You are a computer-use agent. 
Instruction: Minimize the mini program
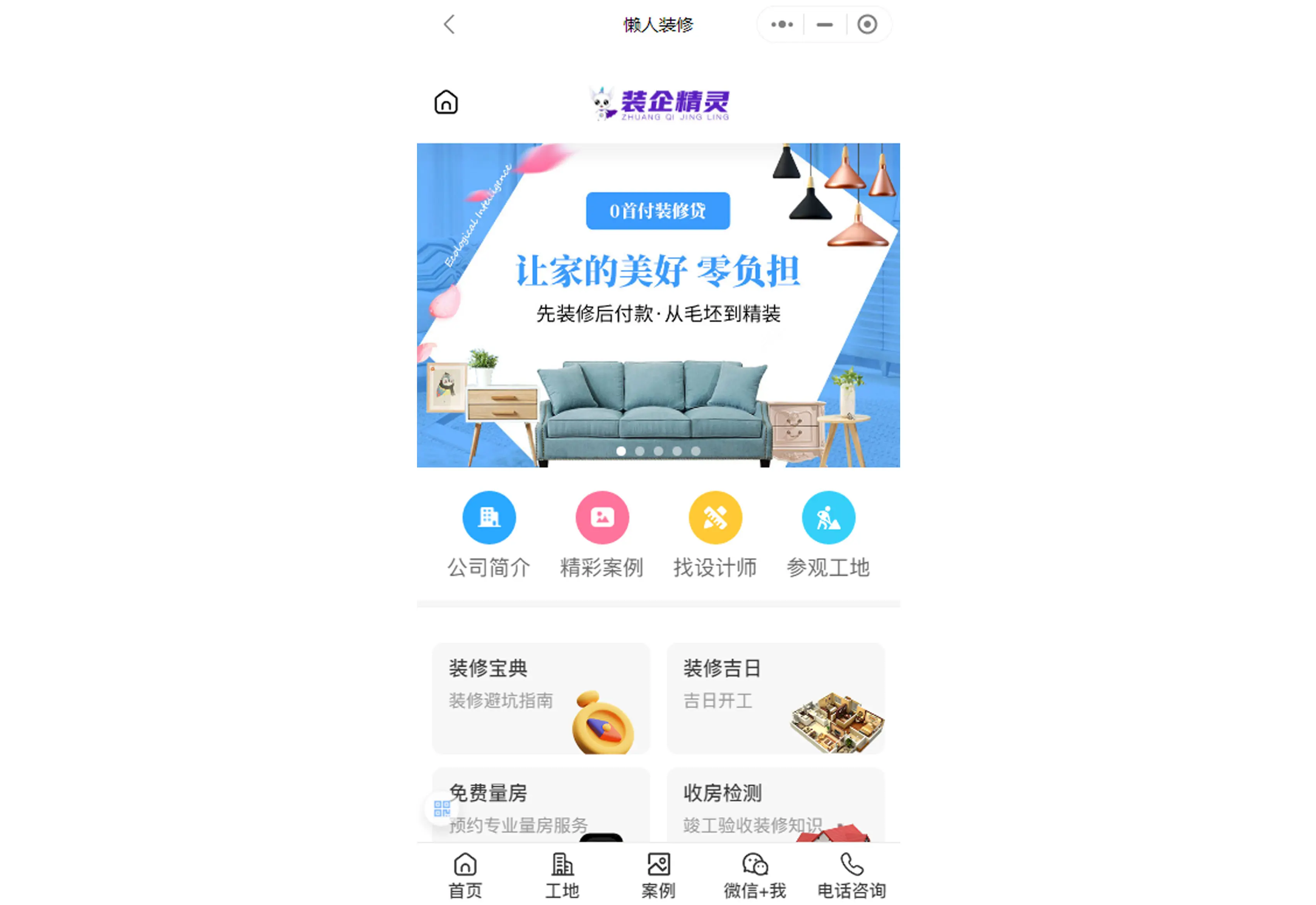824,24
